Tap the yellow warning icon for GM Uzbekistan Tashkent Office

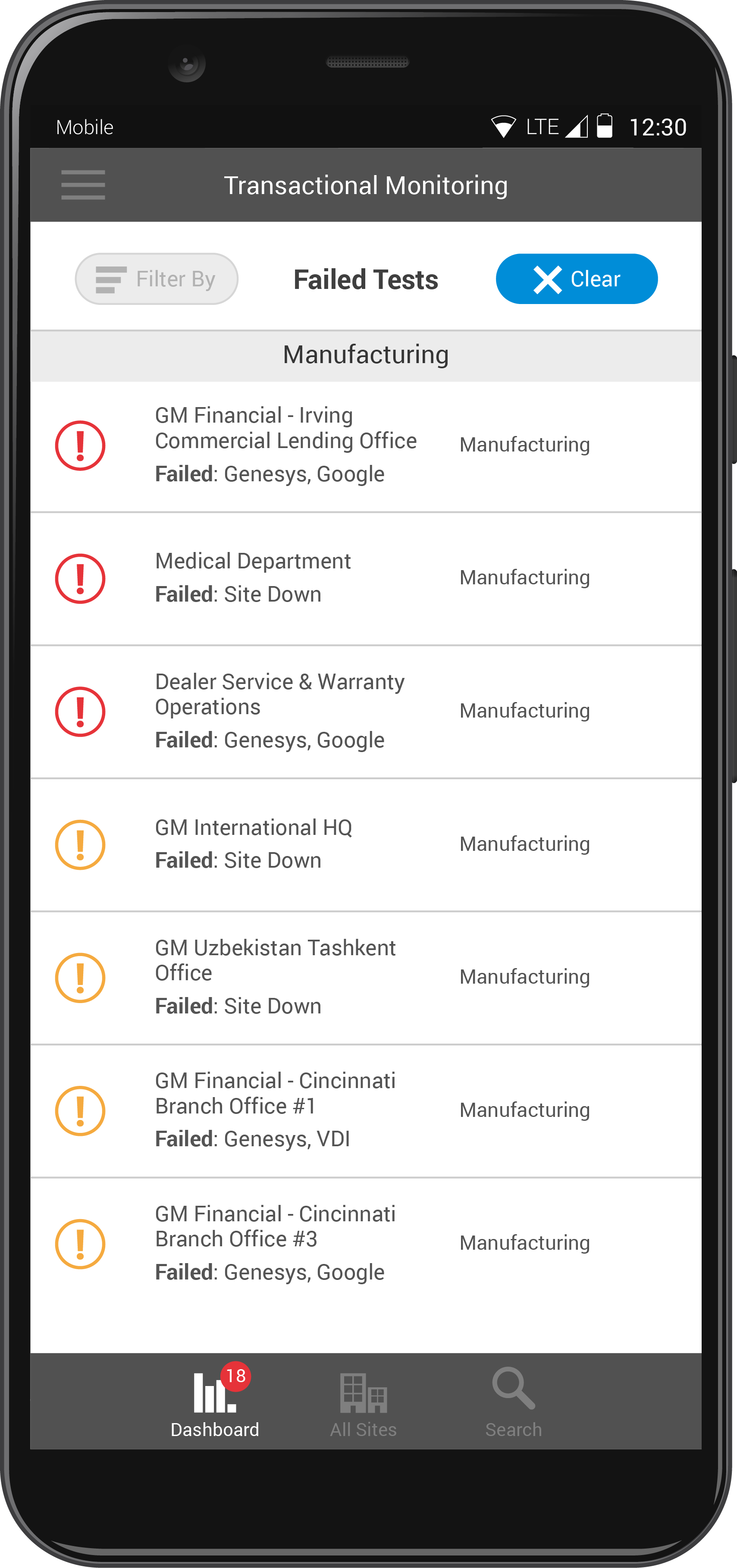(80, 977)
